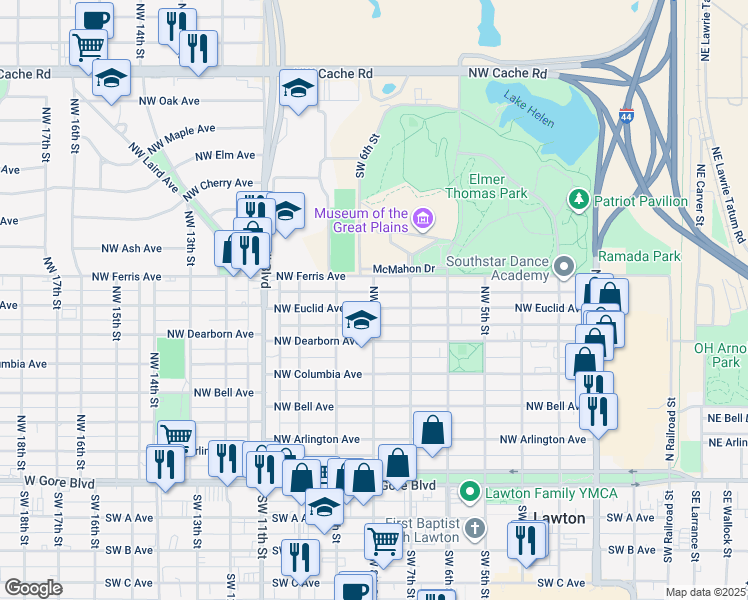Tap the shopping bag marker on NW Arlington Ave
Screen dimensions: 748x600
(x=432, y=430)
